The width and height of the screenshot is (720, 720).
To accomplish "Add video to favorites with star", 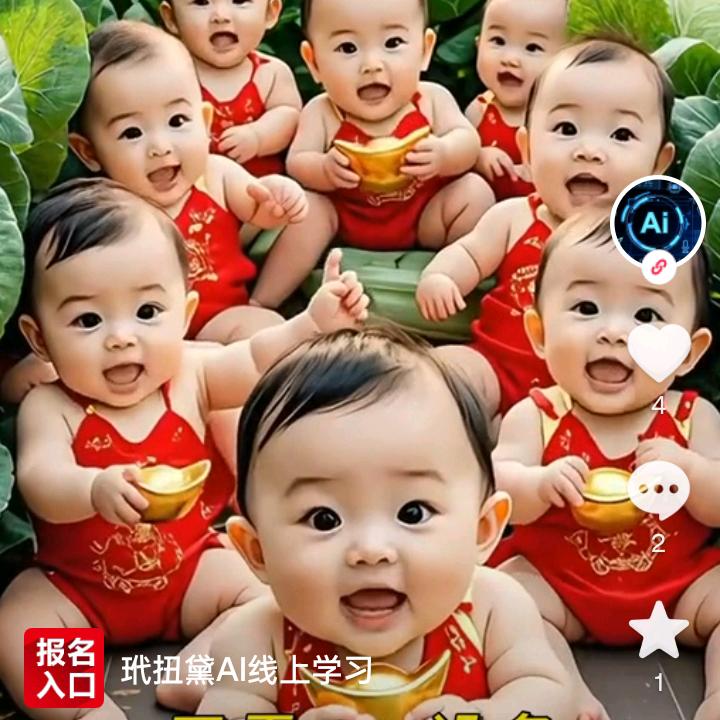I will tap(658, 630).
